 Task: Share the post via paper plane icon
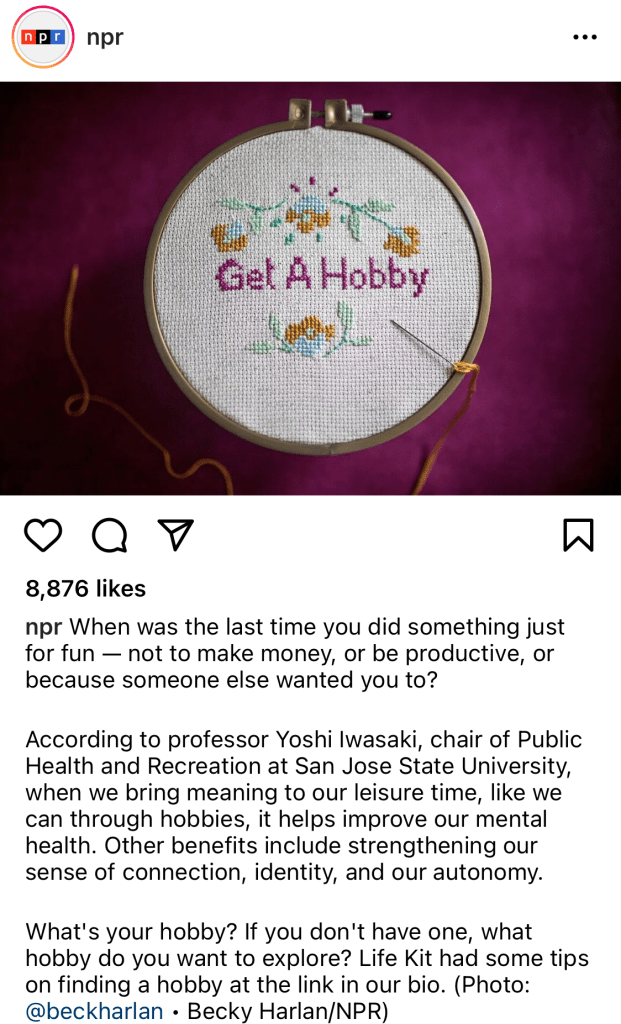coord(175,535)
